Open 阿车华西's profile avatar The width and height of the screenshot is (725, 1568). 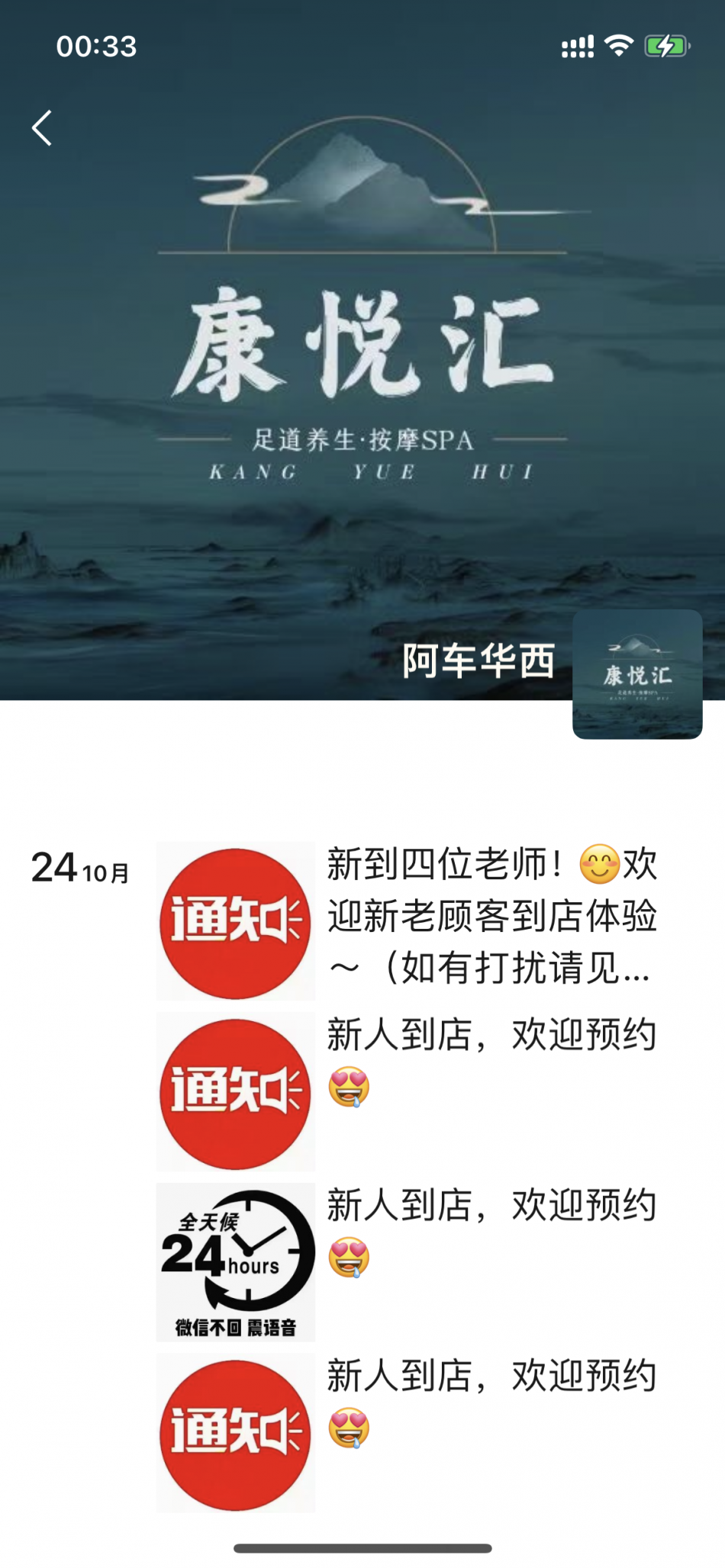point(637,674)
